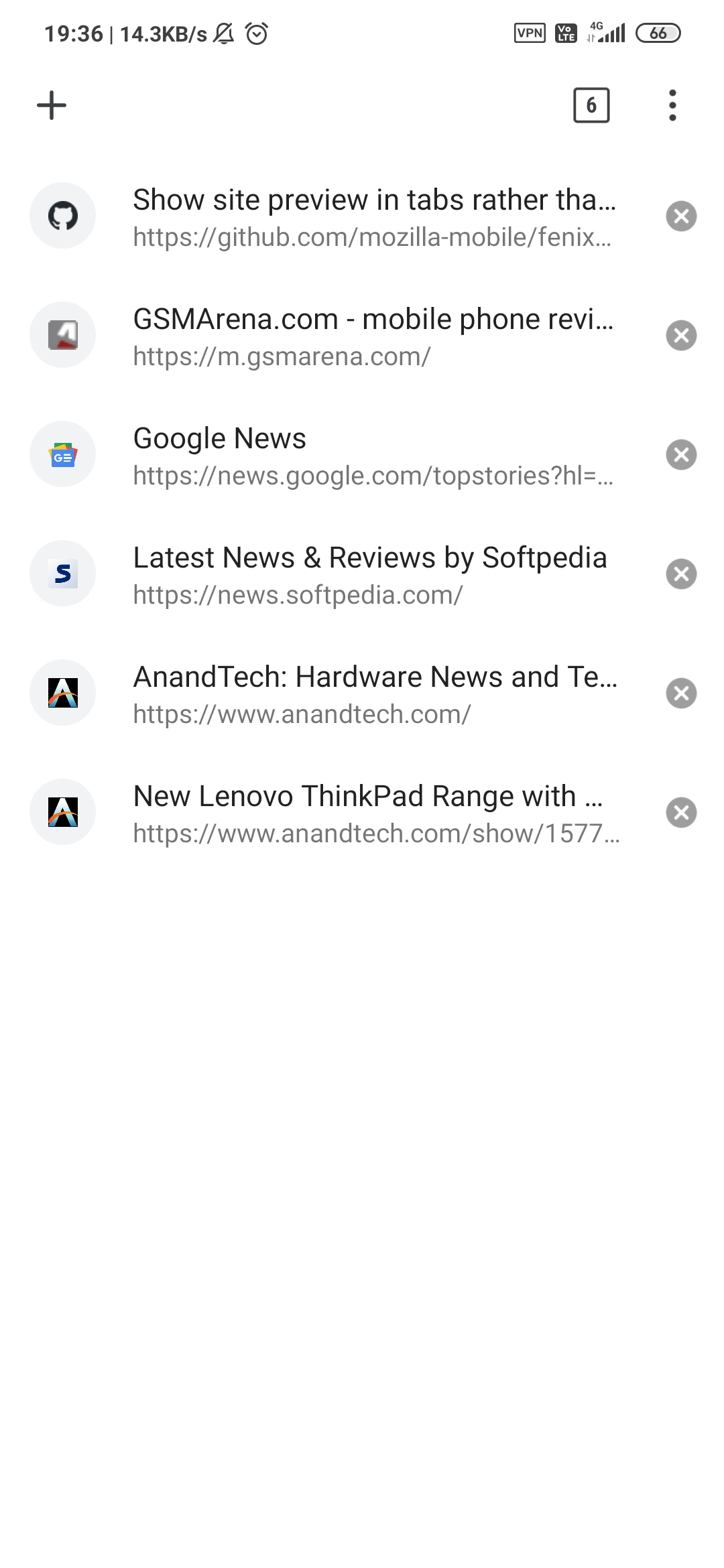Image resolution: width=724 pixels, height=1568 pixels.
Task: Close the New Lenovo ThinkPad Range tab
Action: [681, 813]
